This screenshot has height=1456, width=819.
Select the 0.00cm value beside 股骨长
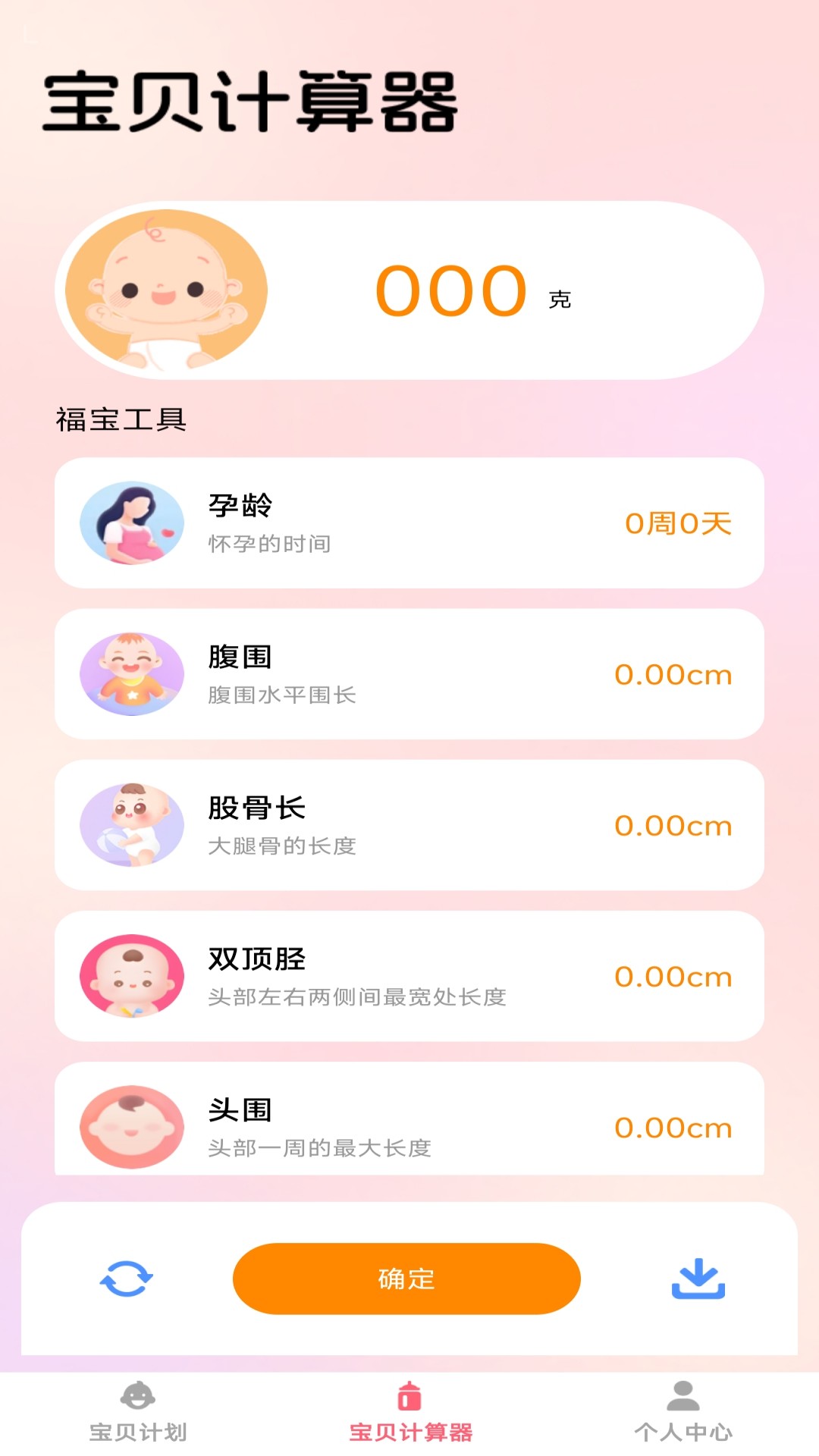tap(675, 824)
